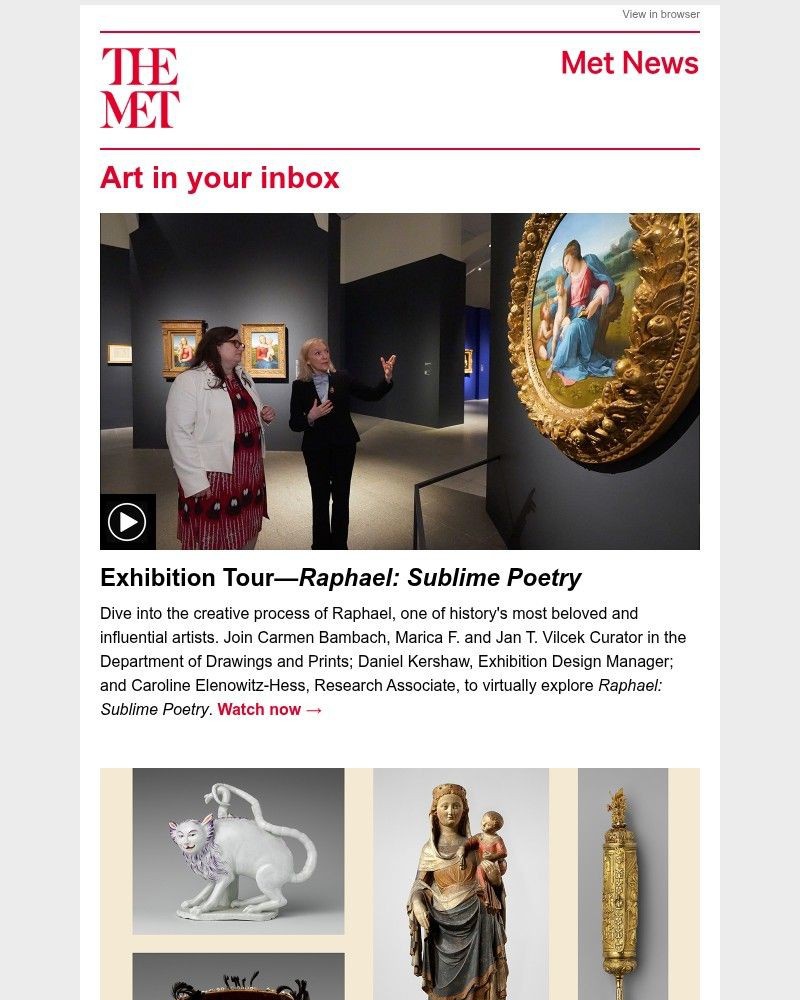The width and height of the screenshot is (800, 1000).
Task: Click the "Art in your inbox" headline
Action: (x=220, y=178)
